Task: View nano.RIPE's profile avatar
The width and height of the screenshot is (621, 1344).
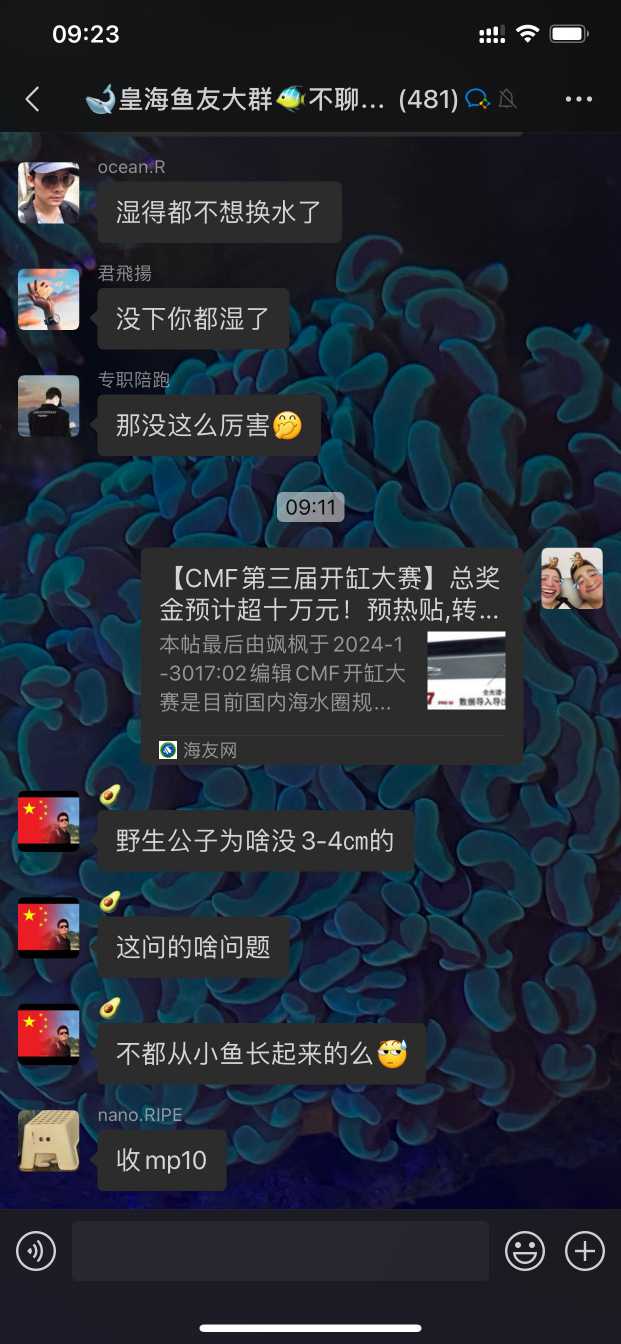Action: point(49,1140)
